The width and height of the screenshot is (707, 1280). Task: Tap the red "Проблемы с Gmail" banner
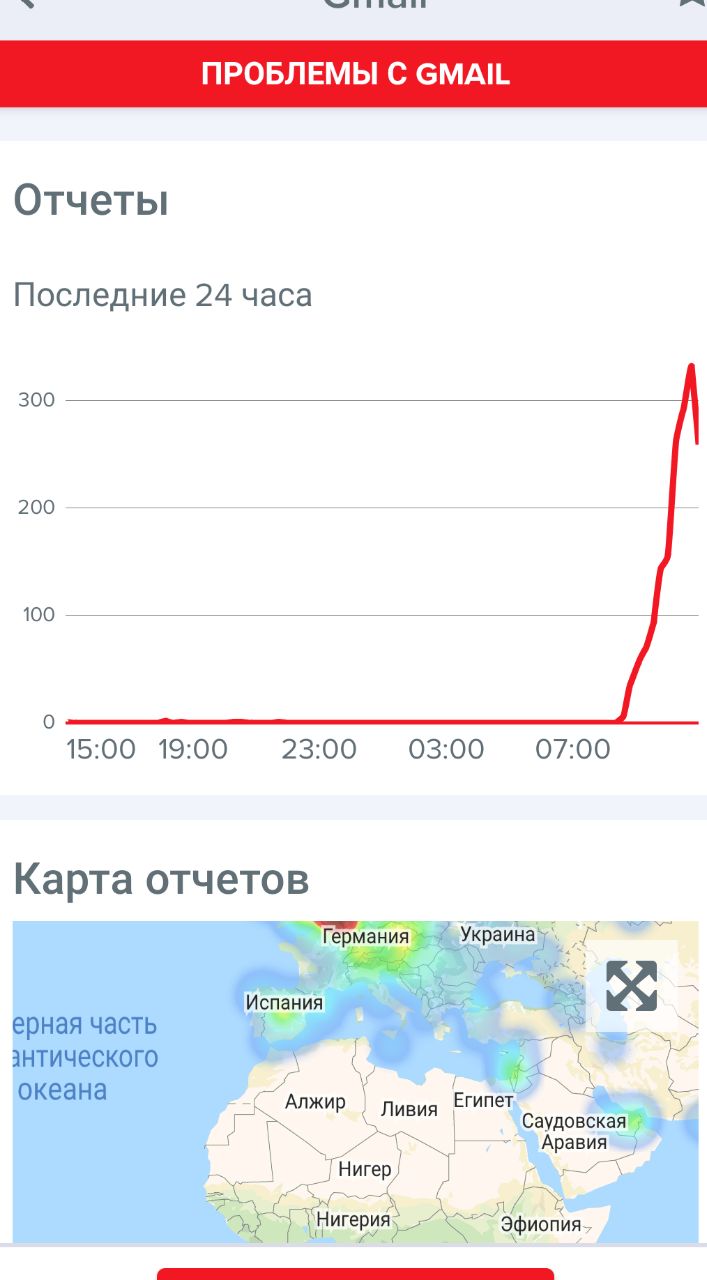[x=354, y=73]
